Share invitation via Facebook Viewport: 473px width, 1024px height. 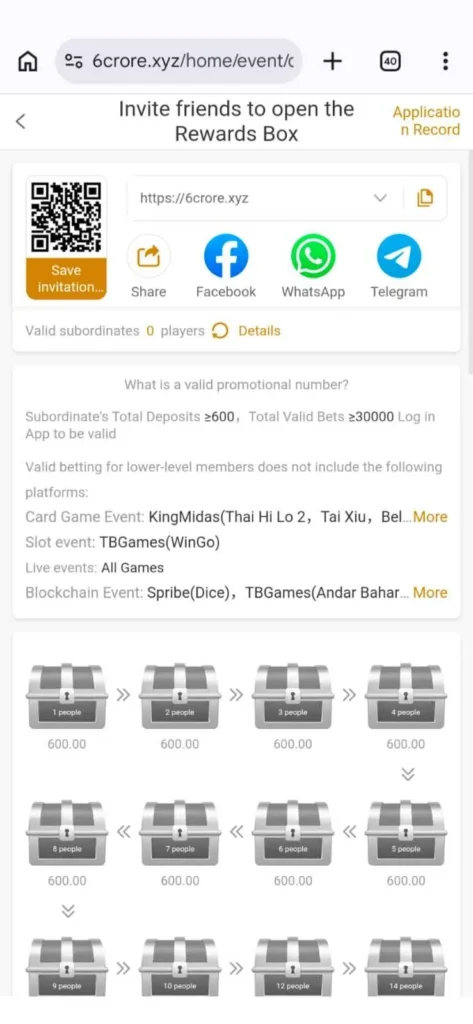pyautogui.click(x=226, y=268)
